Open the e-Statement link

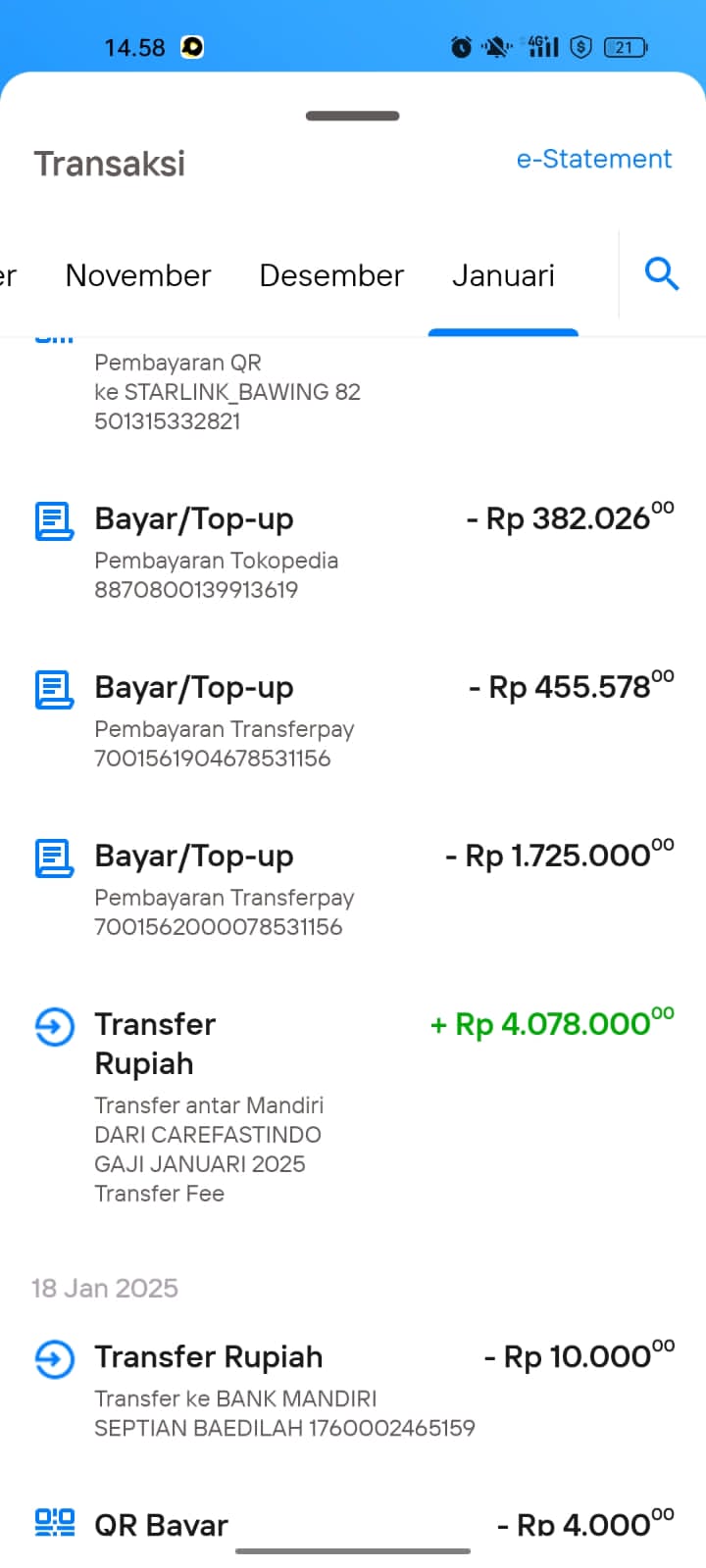point(593,159)
